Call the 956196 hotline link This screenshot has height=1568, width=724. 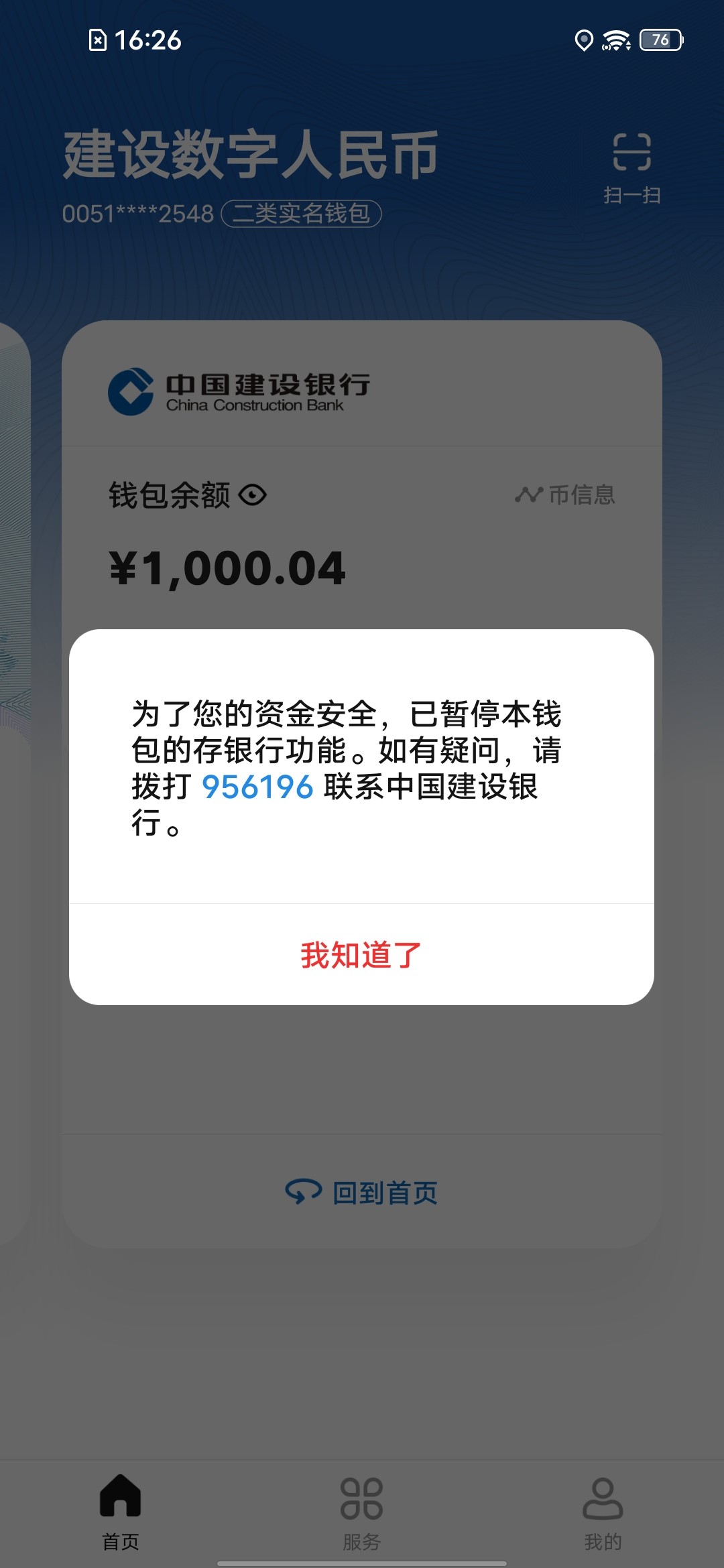pyautogui.click(x=257, y=787)
